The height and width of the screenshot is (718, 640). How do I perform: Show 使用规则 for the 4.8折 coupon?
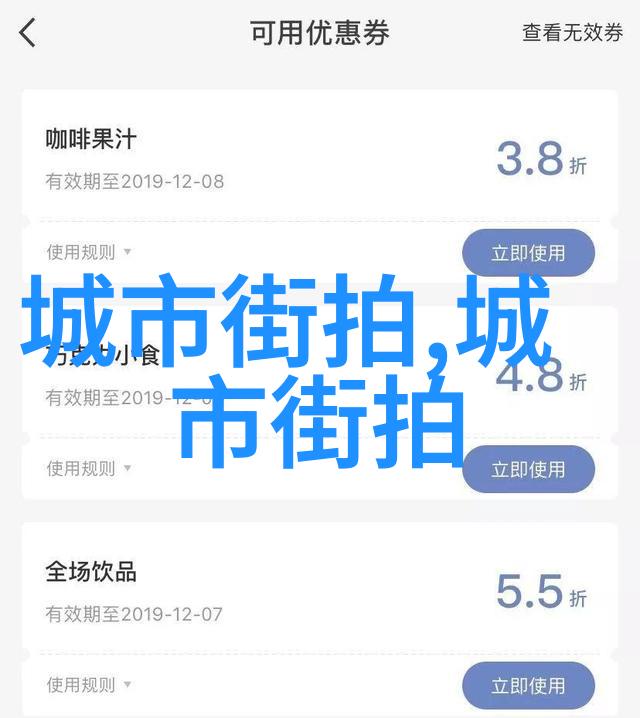tap(88, 469)
